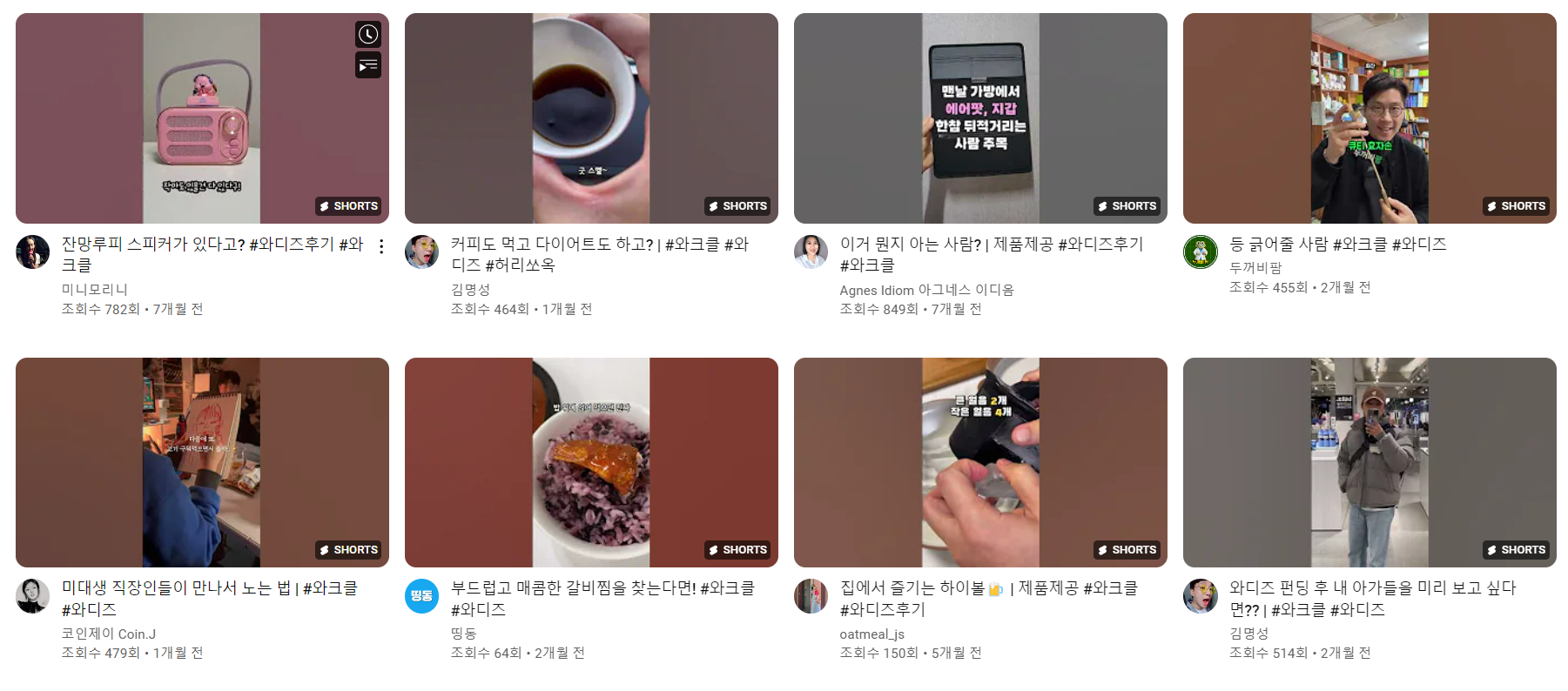
Task: Visit the Agnes Idiom 아그네스 이디옴 channel
Action: point(926,290)
